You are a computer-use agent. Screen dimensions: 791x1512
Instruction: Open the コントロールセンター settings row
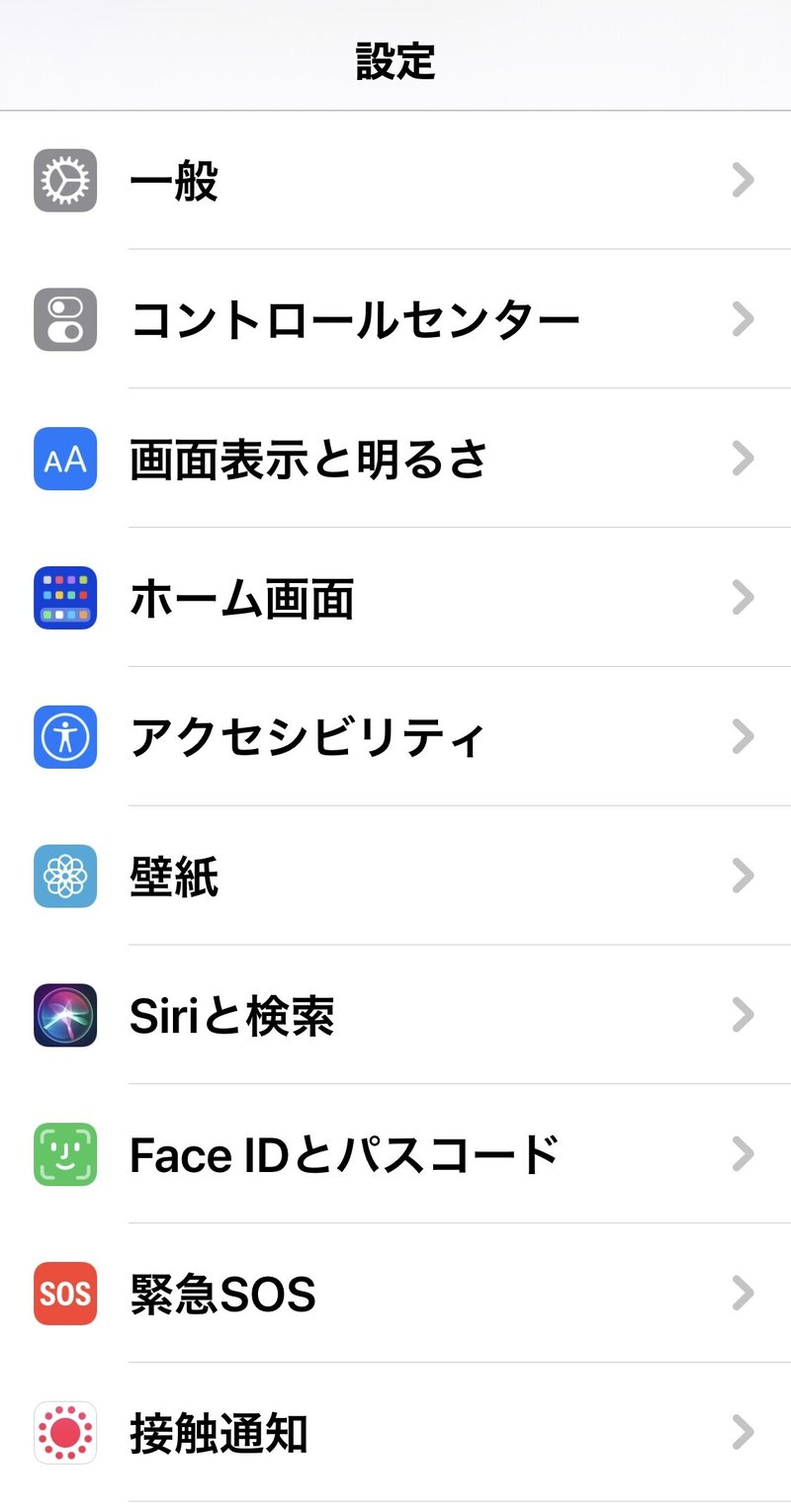pyautogui.click(x=395, y=318)
